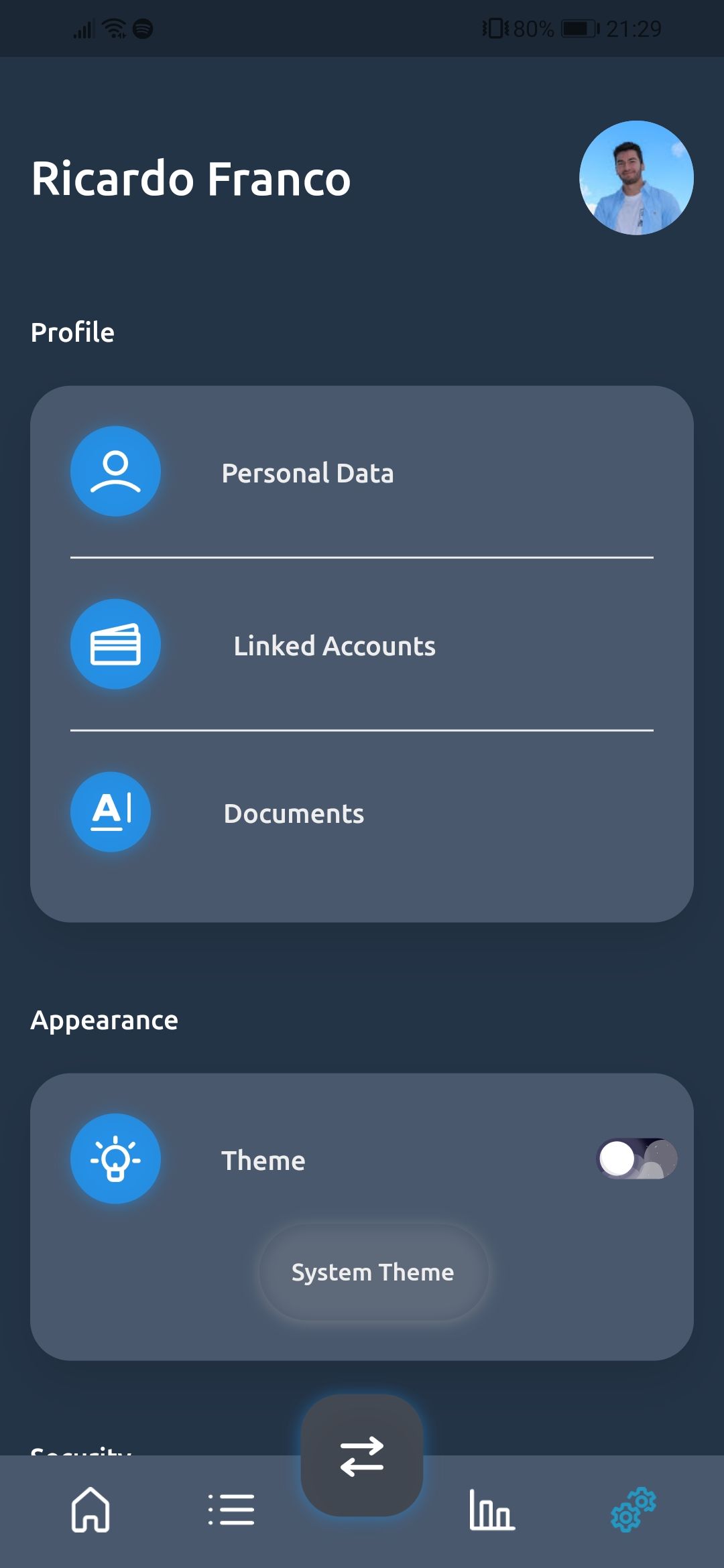The width and height of the screenshot is (724, 1568).
Task: Open Linked Accounts
Action: point(334,646)
